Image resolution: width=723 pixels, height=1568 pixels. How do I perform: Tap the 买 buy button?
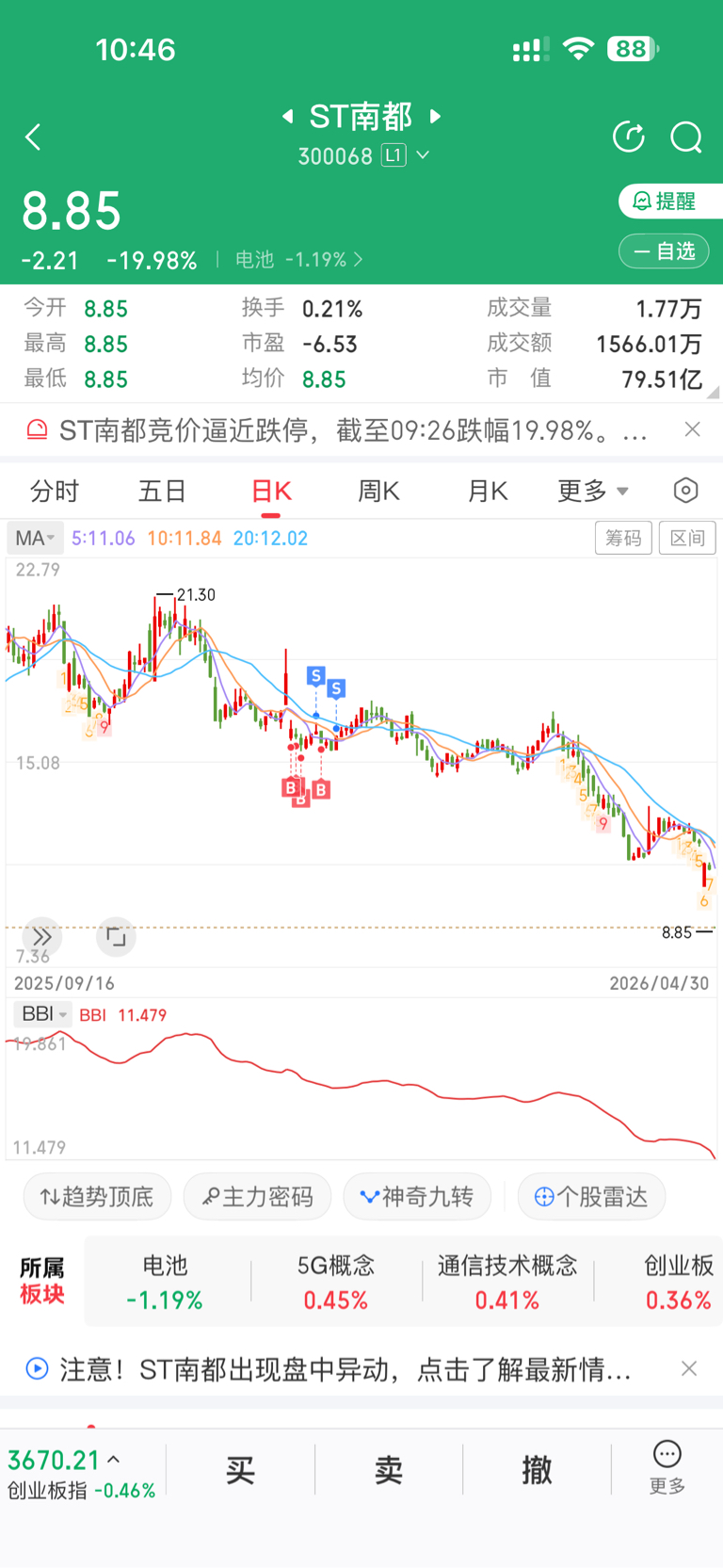(240, 1470)
